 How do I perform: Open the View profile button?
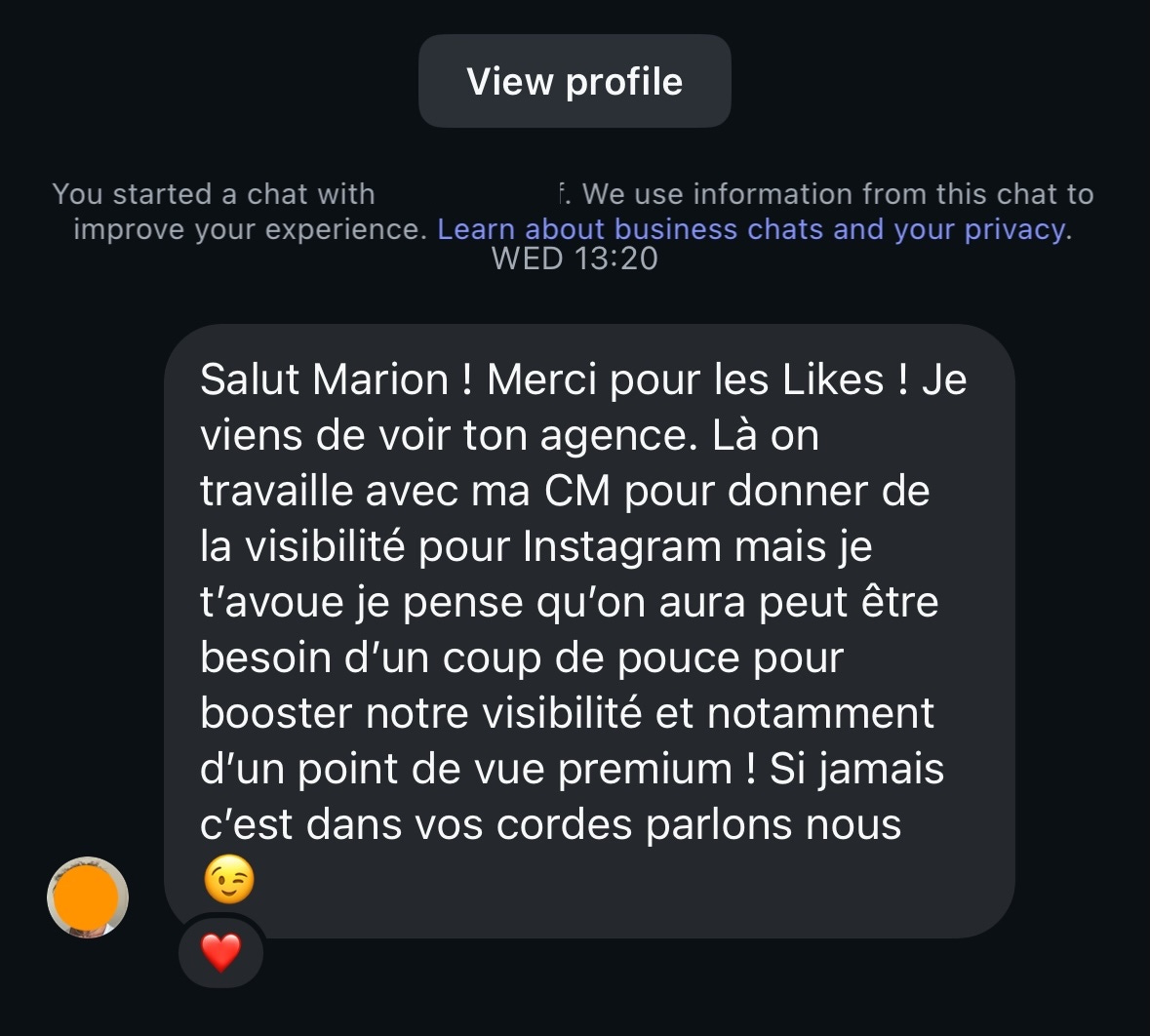click(x=575, y=81)
